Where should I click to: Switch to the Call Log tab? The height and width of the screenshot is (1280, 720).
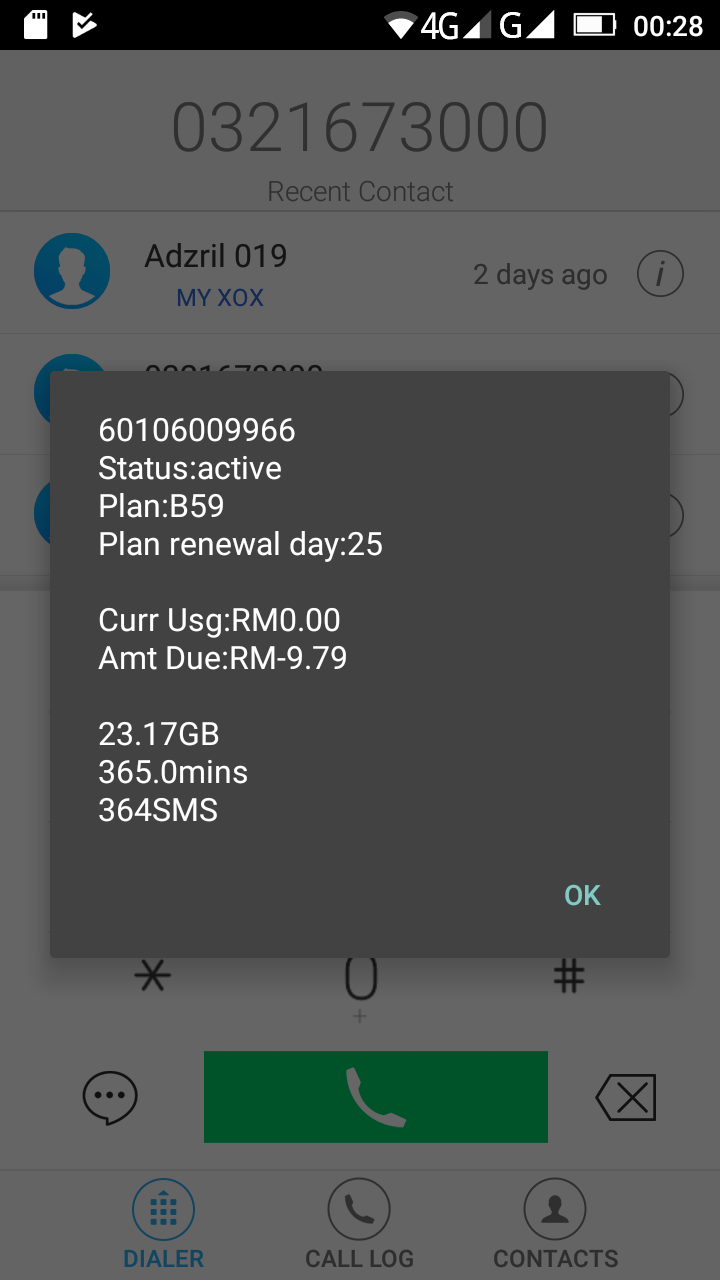[x=359, y=1224]
